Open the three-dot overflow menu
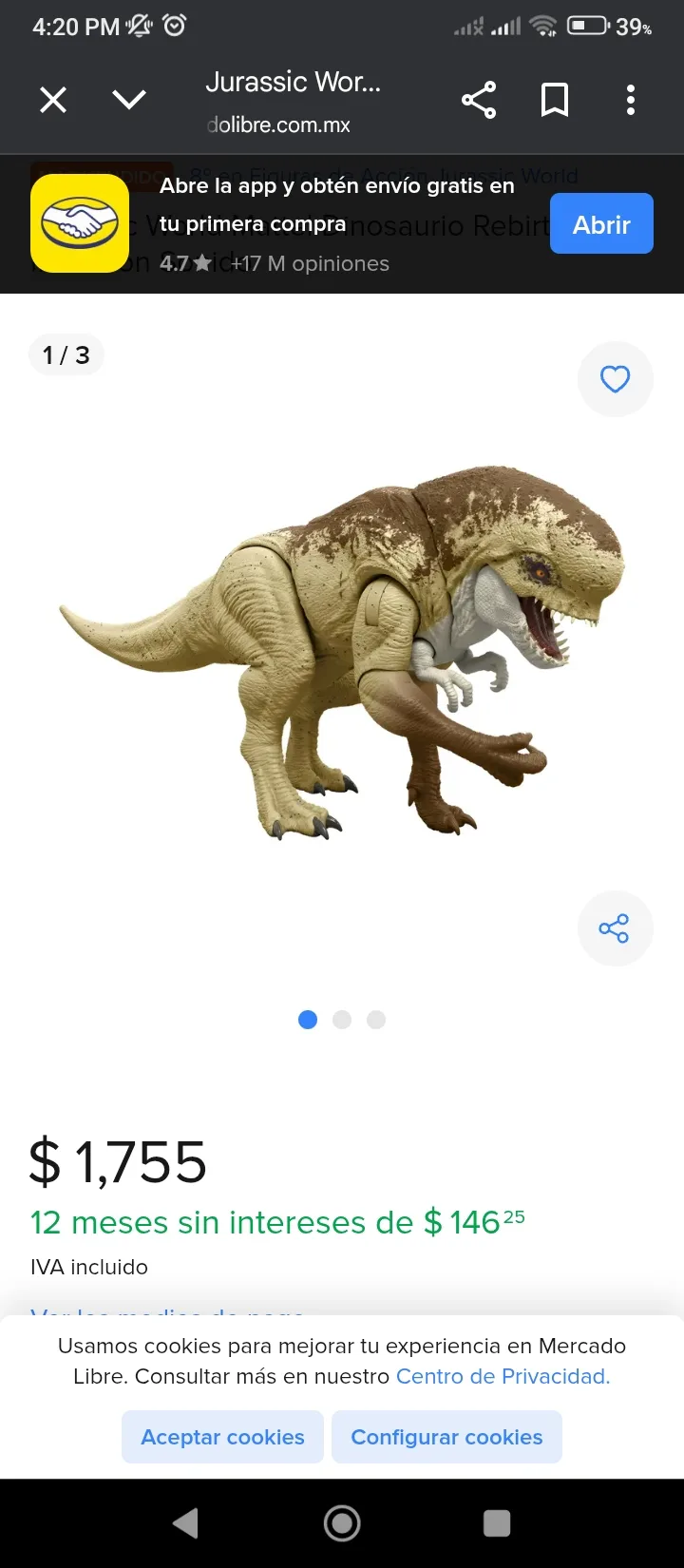Screen dimensions: 684x1568 [631, 100]
